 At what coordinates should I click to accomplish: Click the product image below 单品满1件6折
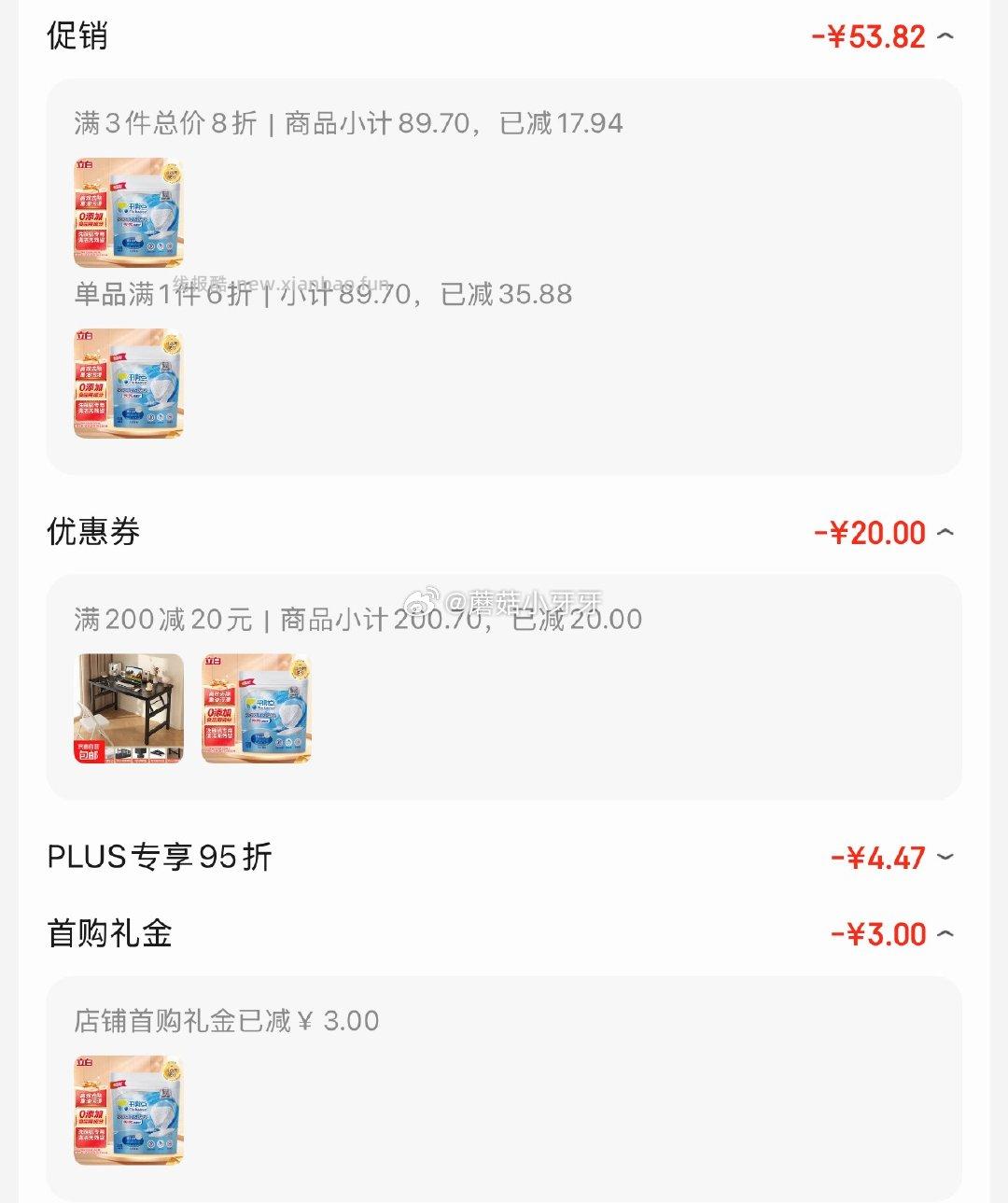click(128, 384)
